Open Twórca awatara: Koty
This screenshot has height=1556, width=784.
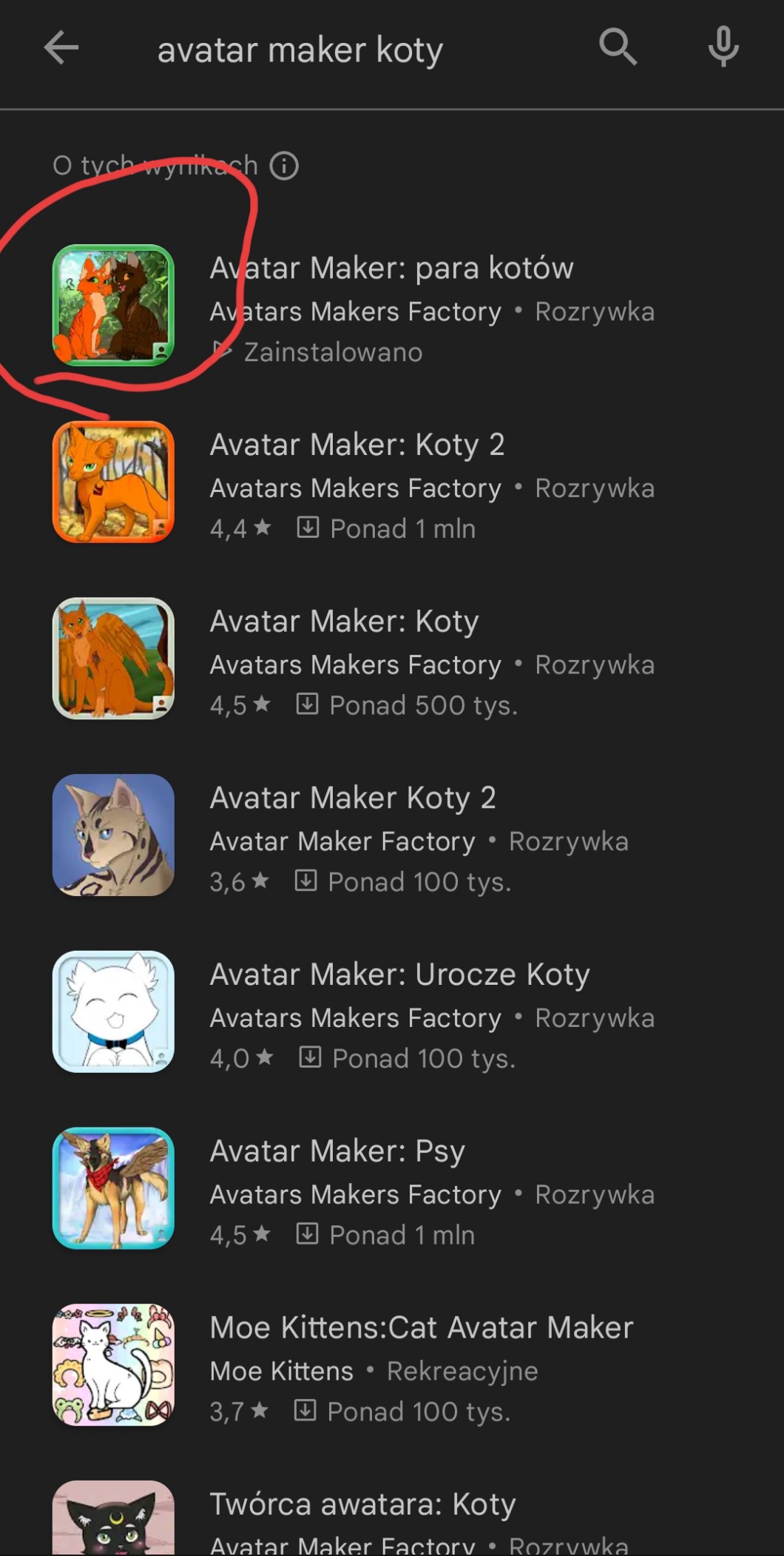click(x=362, y=1505)
